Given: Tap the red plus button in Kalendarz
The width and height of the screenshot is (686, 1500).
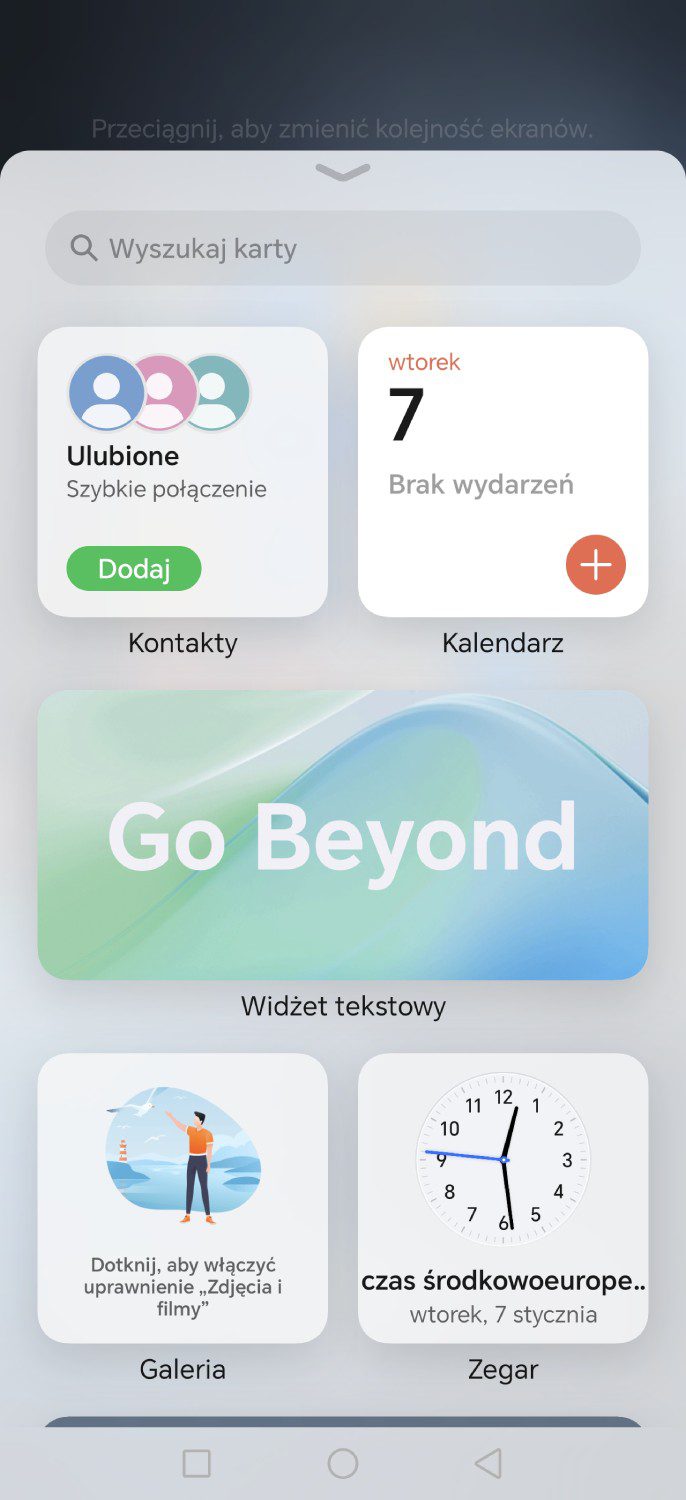Looking at the screenshot, I should (x=596, y=565).
